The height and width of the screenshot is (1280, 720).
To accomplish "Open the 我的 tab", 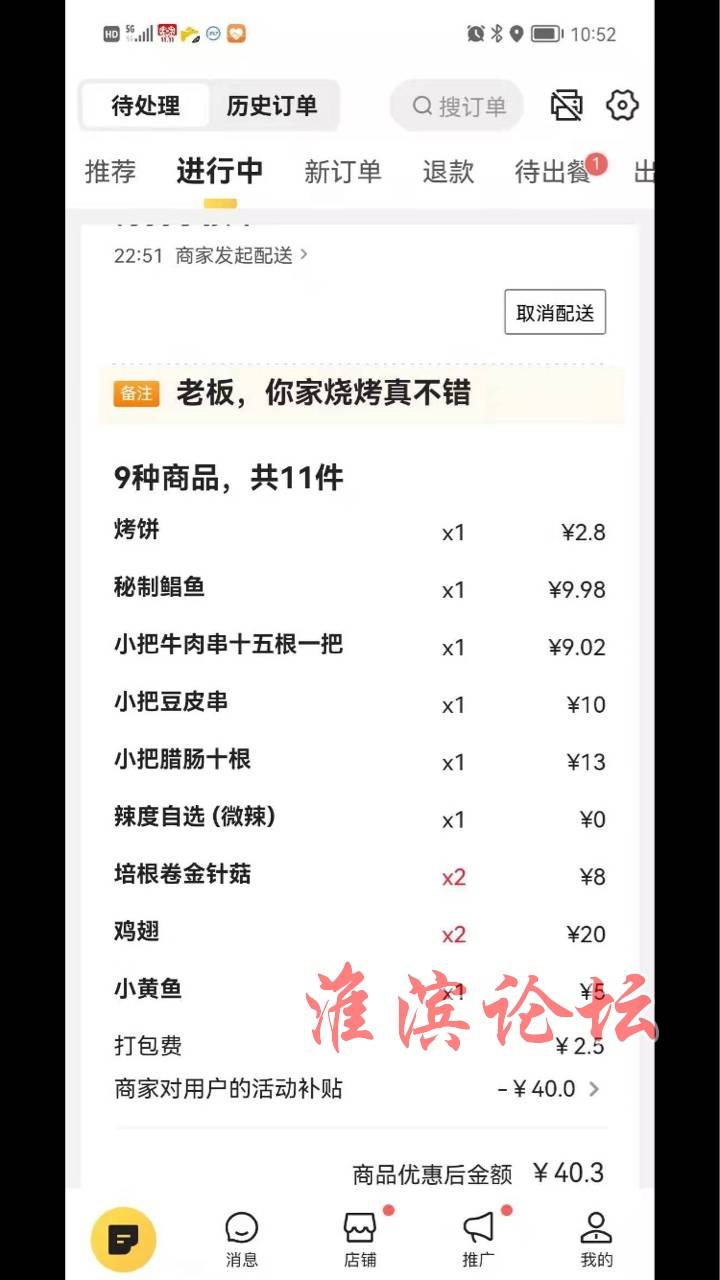I will click(x=597, y=1240).
